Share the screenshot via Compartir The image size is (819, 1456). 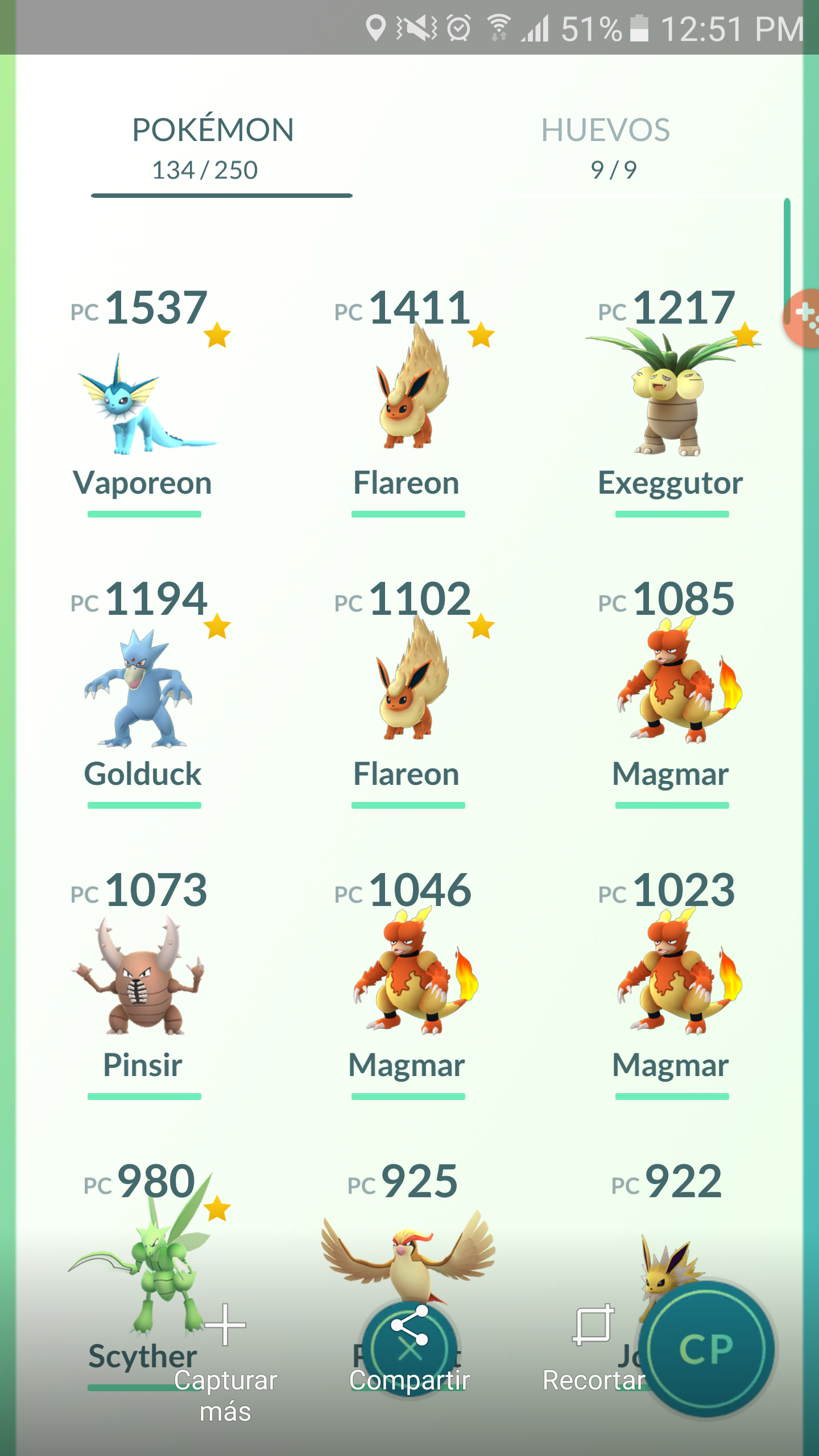(x=409, y=1348)
